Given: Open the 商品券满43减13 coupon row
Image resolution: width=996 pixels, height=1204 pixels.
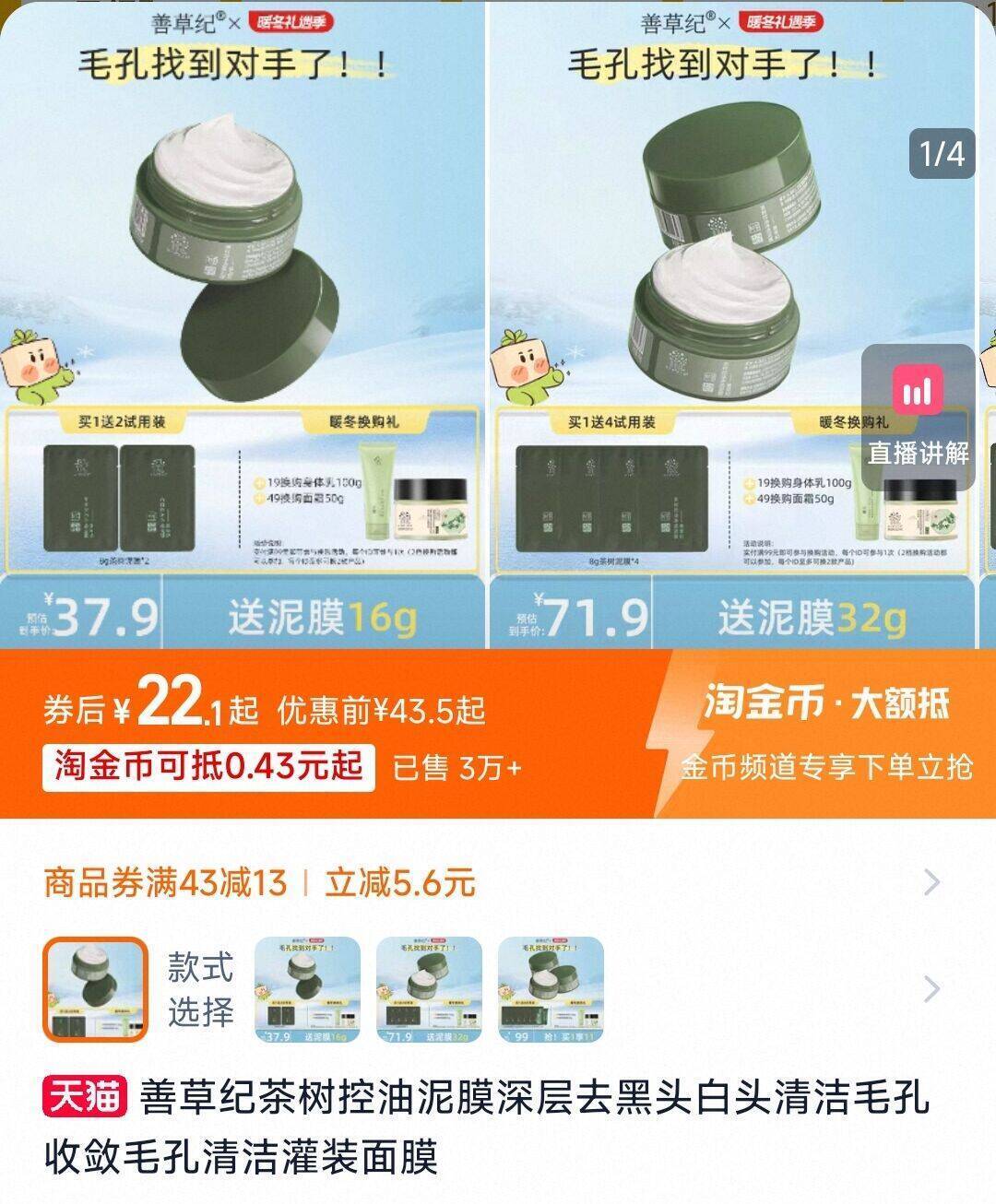Looking at the screenshot, I should (498, 883).
